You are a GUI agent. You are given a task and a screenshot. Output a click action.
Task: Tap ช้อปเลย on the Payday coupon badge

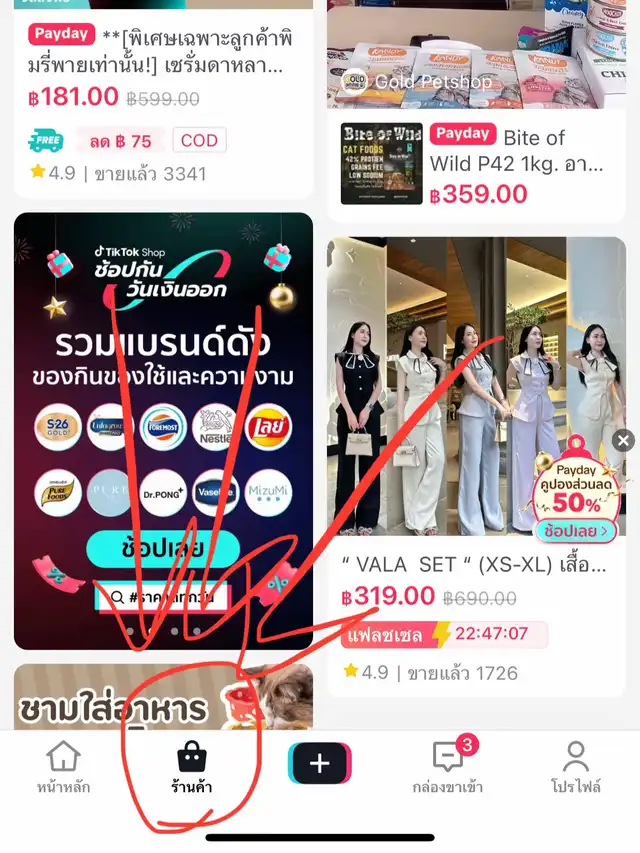(576, 531)
